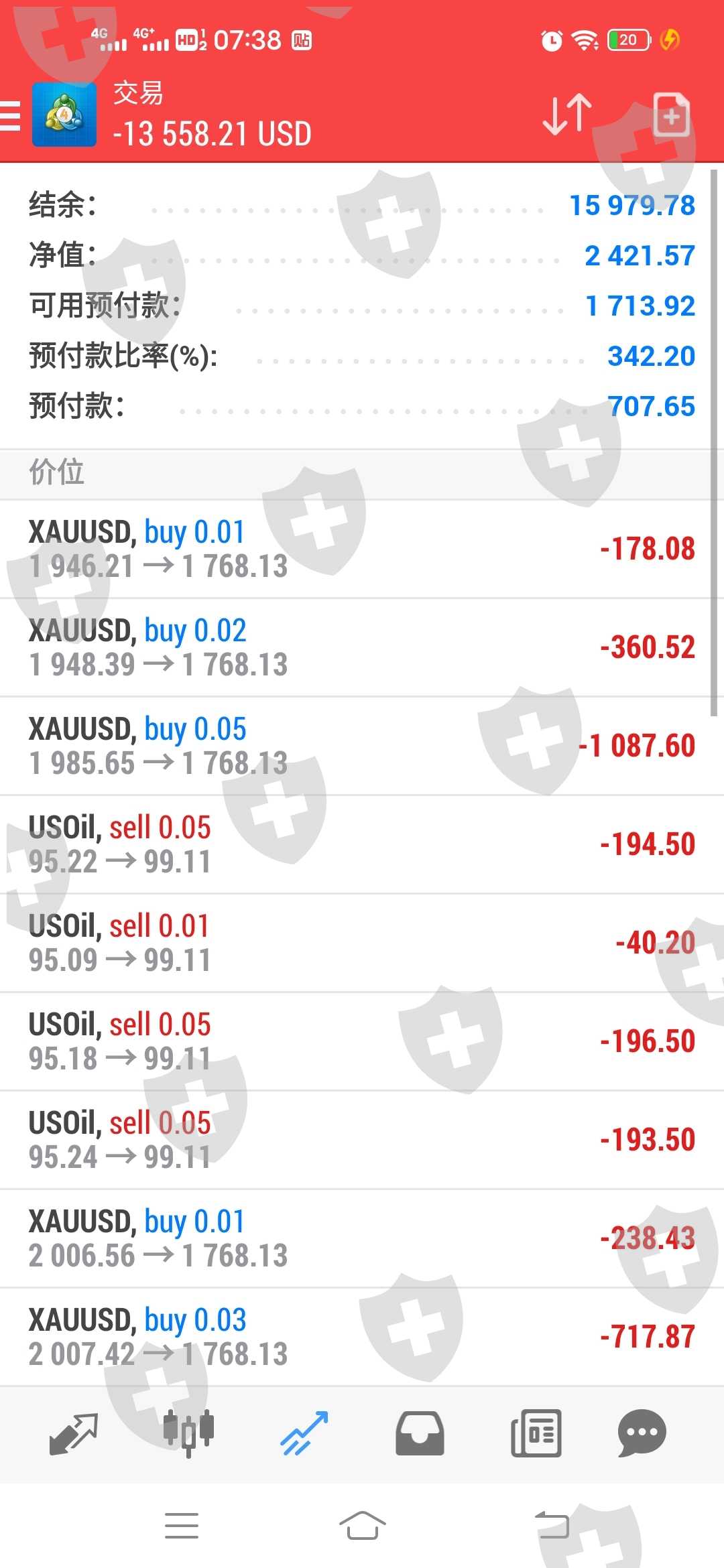Viewport: 724px width, 1568px height.
Task: Select the Trade tab
Action: pos(304,1434)
